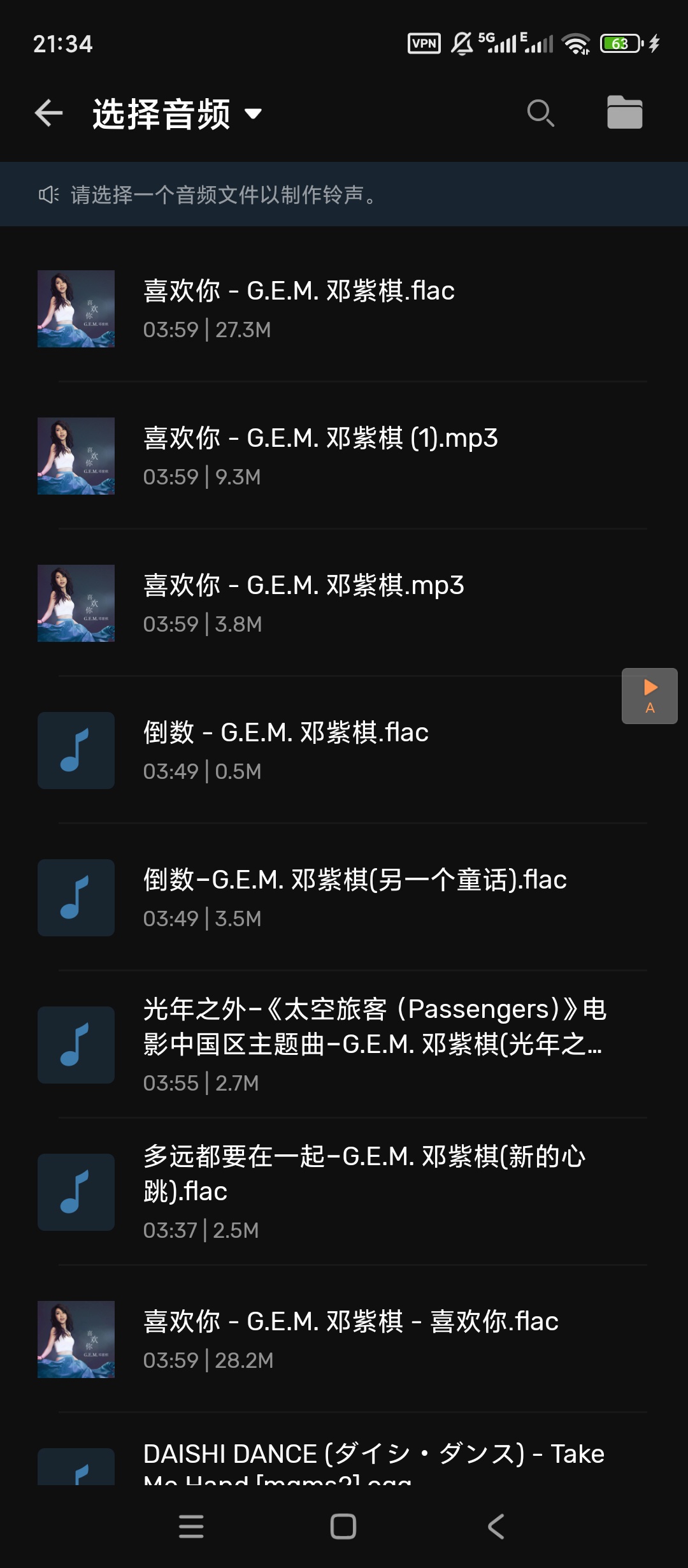Tap the album art thumbnail of 喜欢你 (1).mp3
Viewport: 688px width, 1568px height.
75,456
